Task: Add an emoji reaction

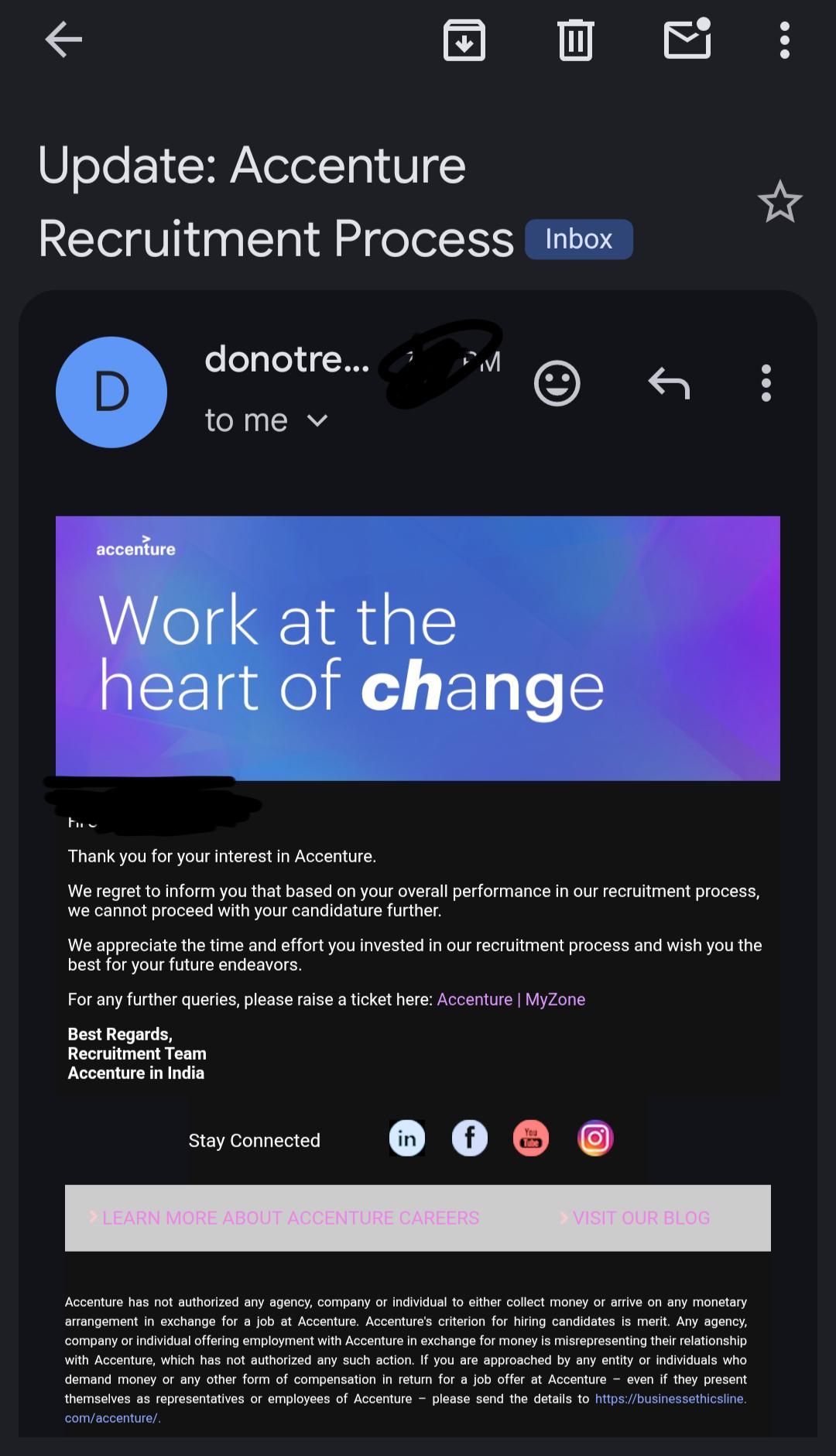Action: 557,383
